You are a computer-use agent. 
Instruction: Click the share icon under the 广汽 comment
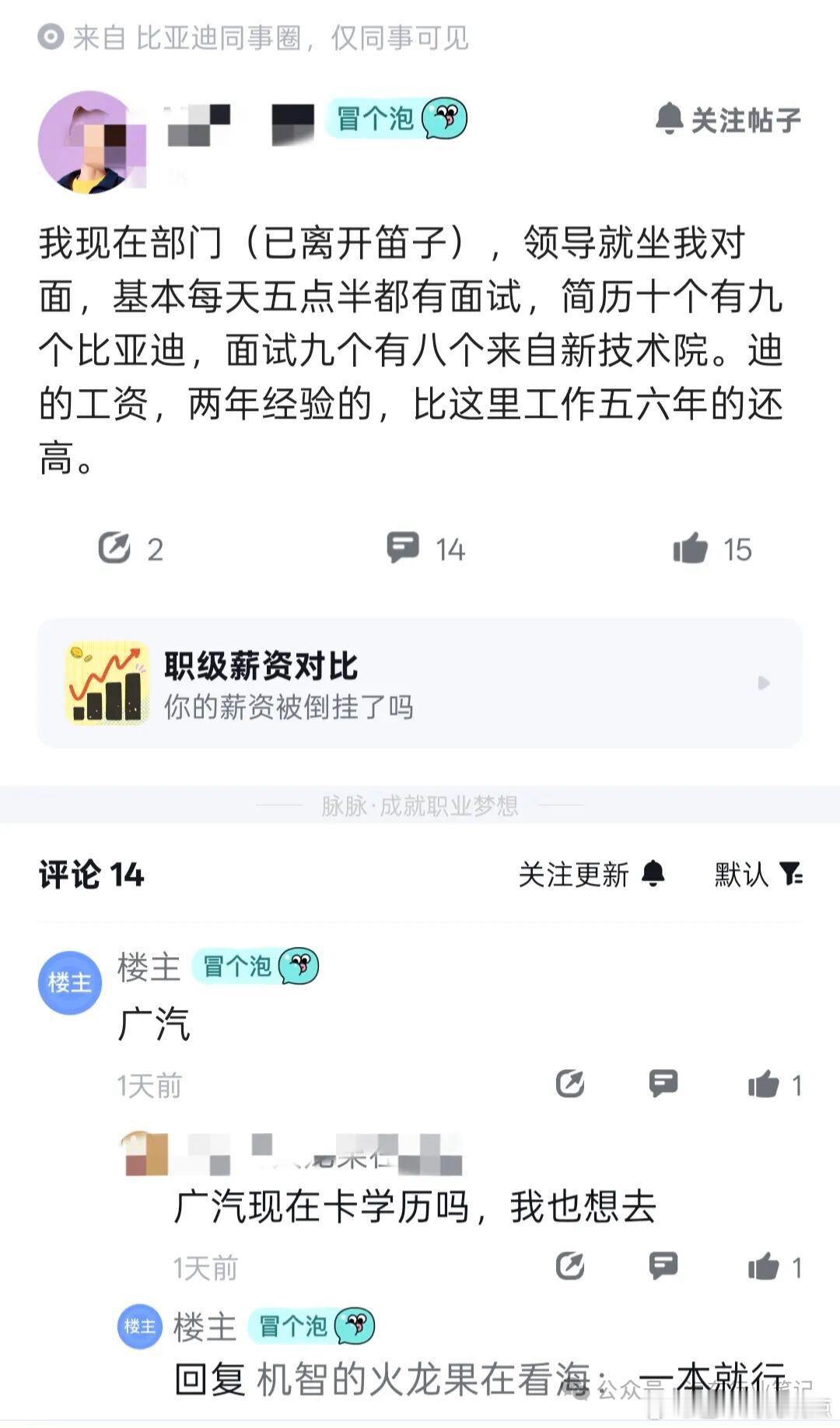tap(571, 1083)
